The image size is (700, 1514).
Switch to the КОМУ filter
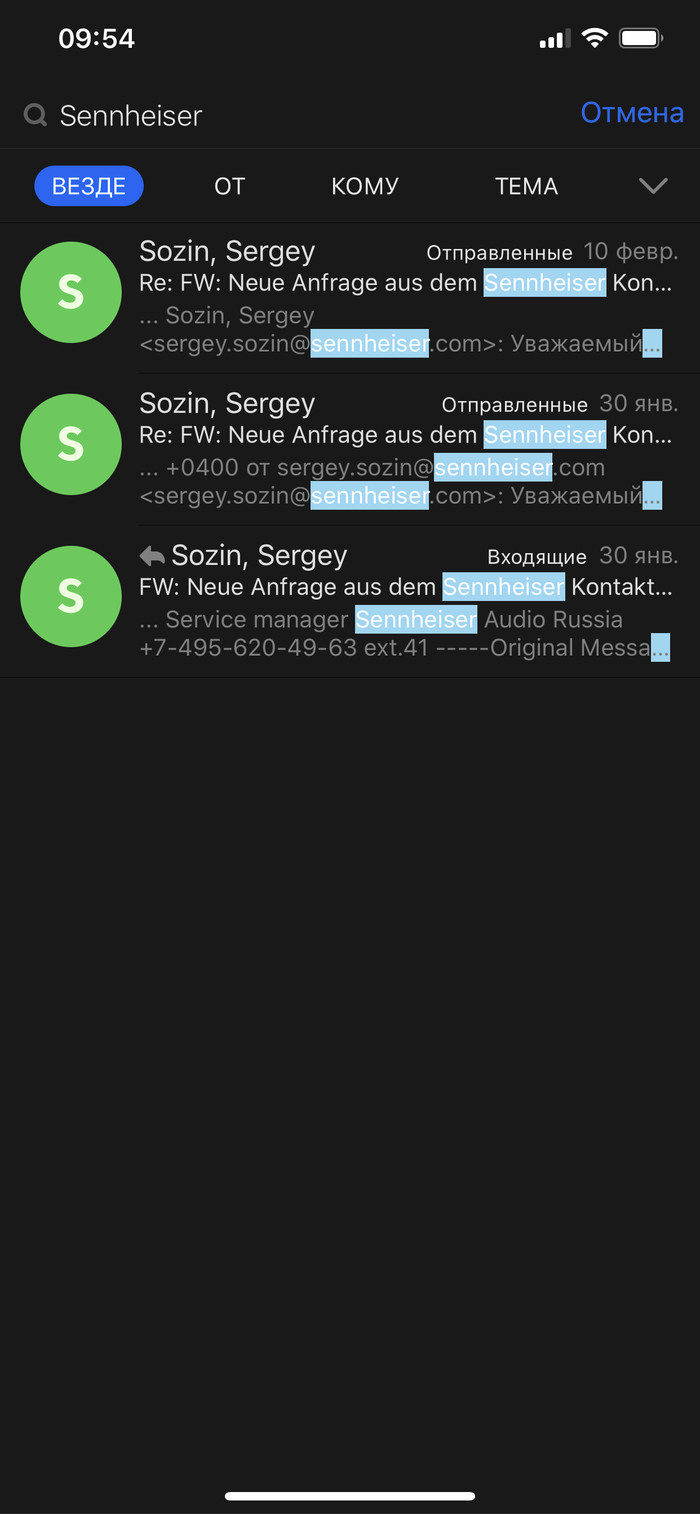365,186
